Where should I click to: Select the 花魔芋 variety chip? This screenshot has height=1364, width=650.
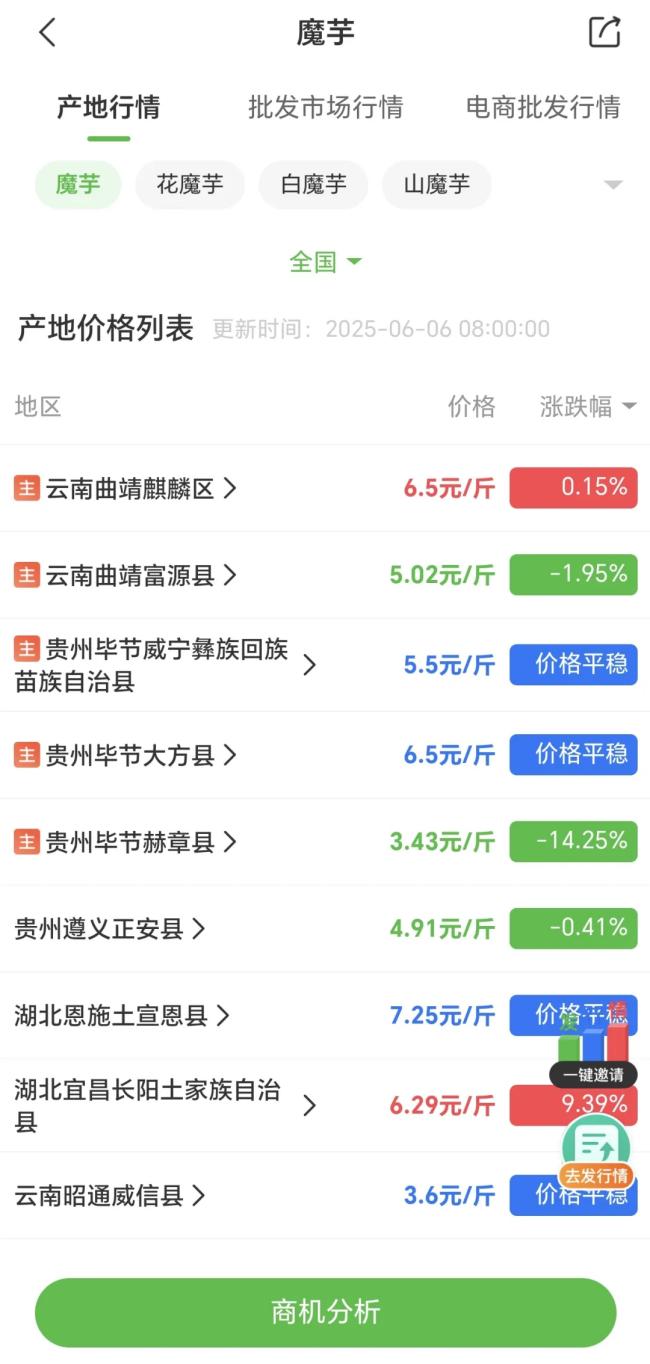(x=190, y=185)
